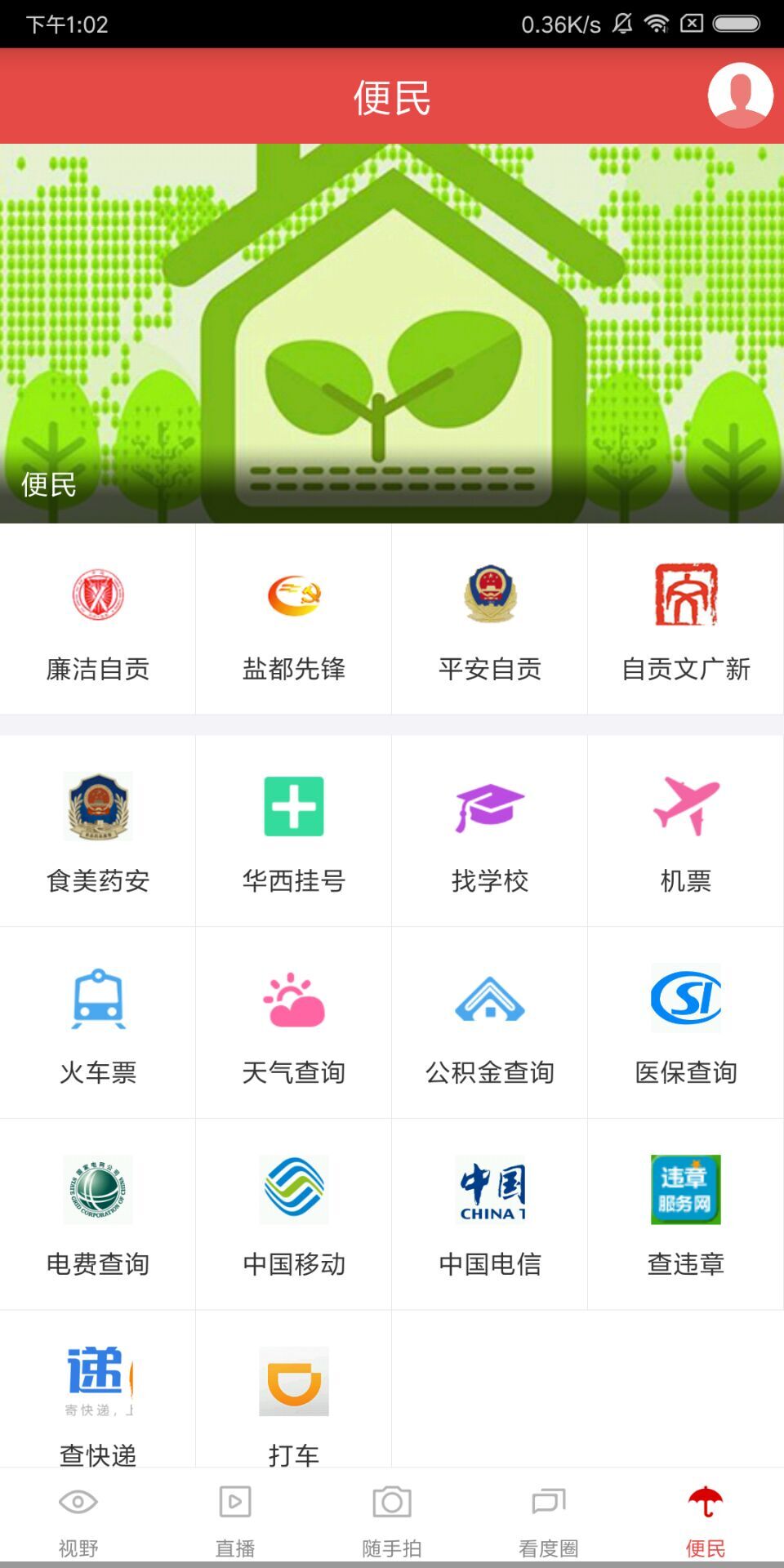Open 火车票 train tickets
The width and height of the screenshot is (784, 1568).
[x=98, y=1022]
